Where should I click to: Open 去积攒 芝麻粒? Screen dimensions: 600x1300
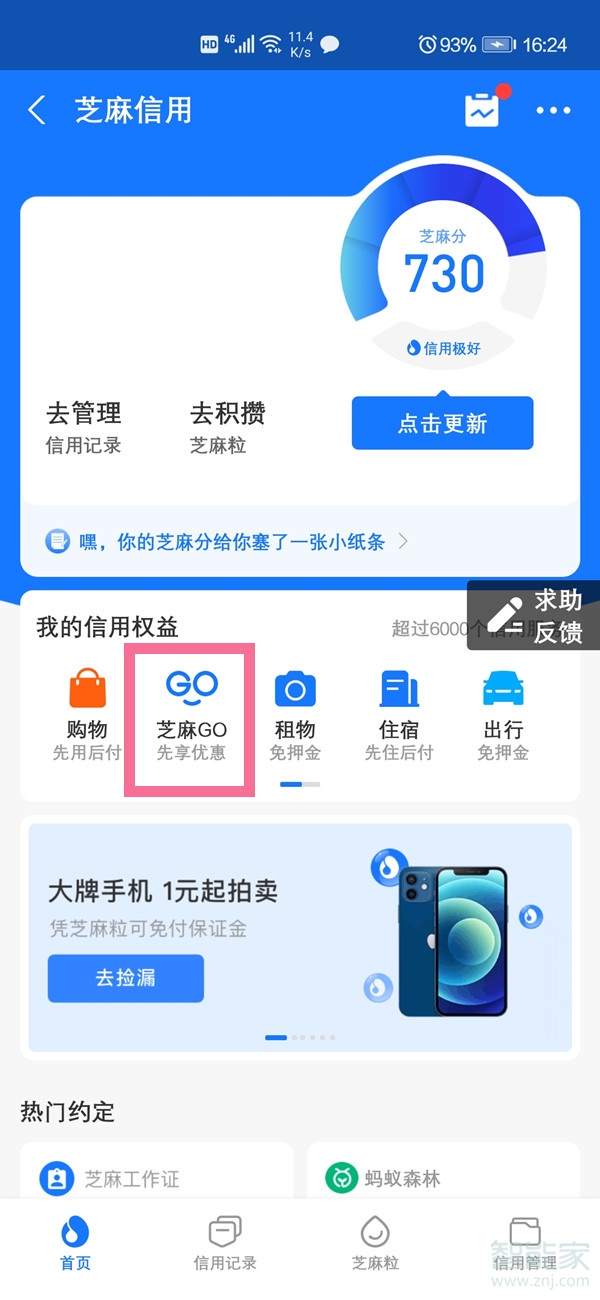click(x=228, y=428)
